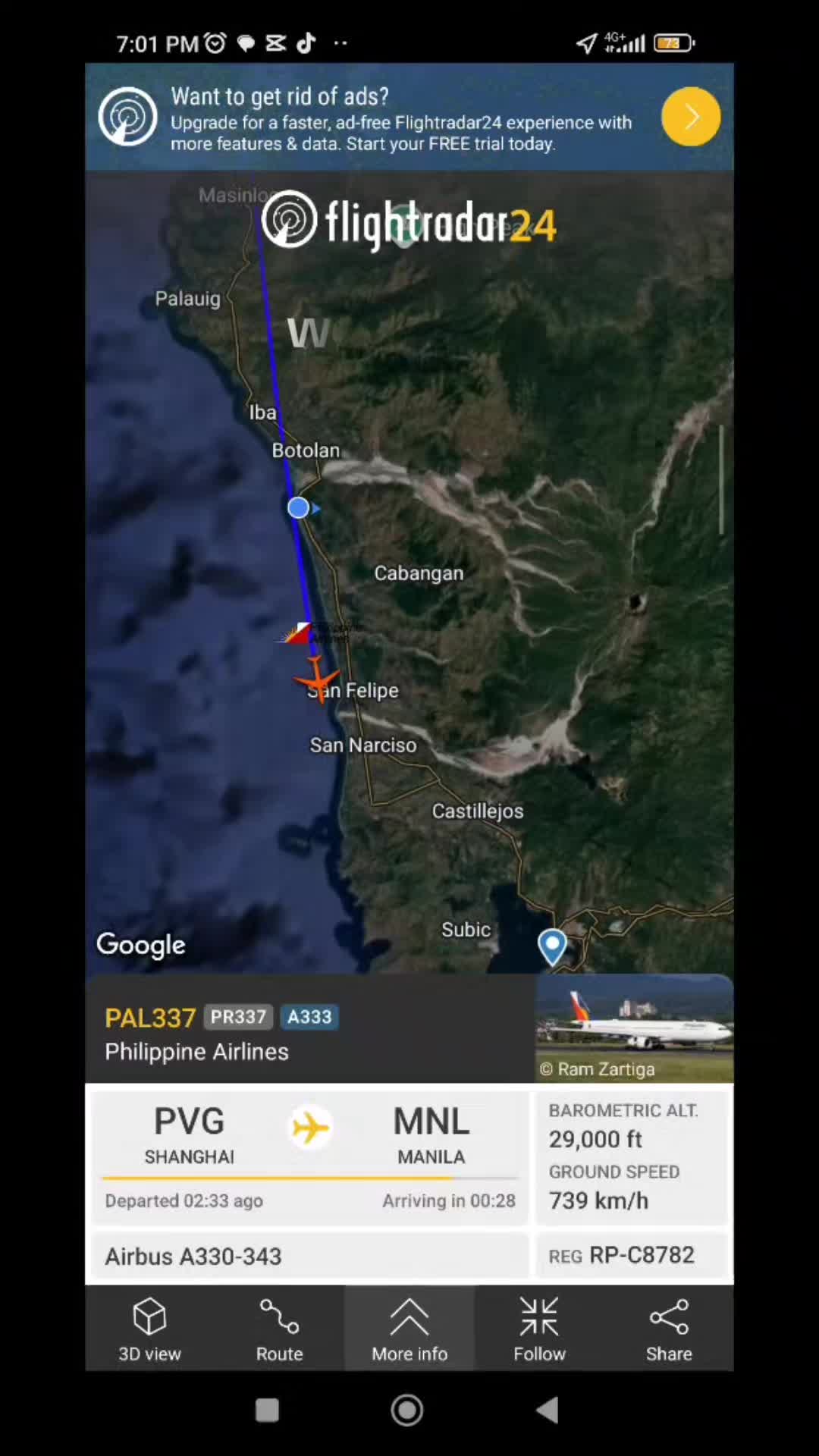
Task: Show the flight Route
Action: click(279, 1329)
